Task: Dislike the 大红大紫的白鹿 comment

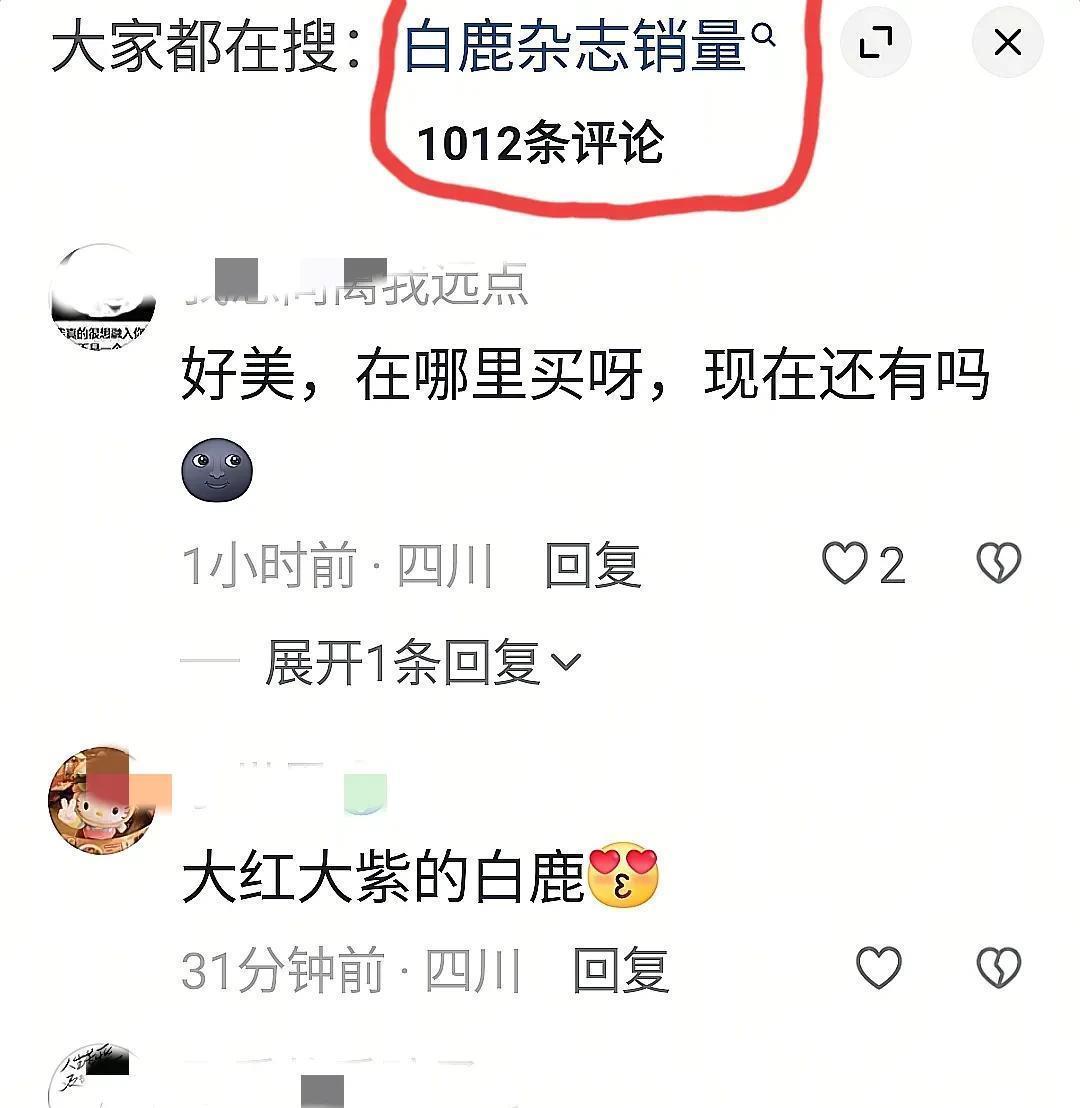Action: point(998,968)
